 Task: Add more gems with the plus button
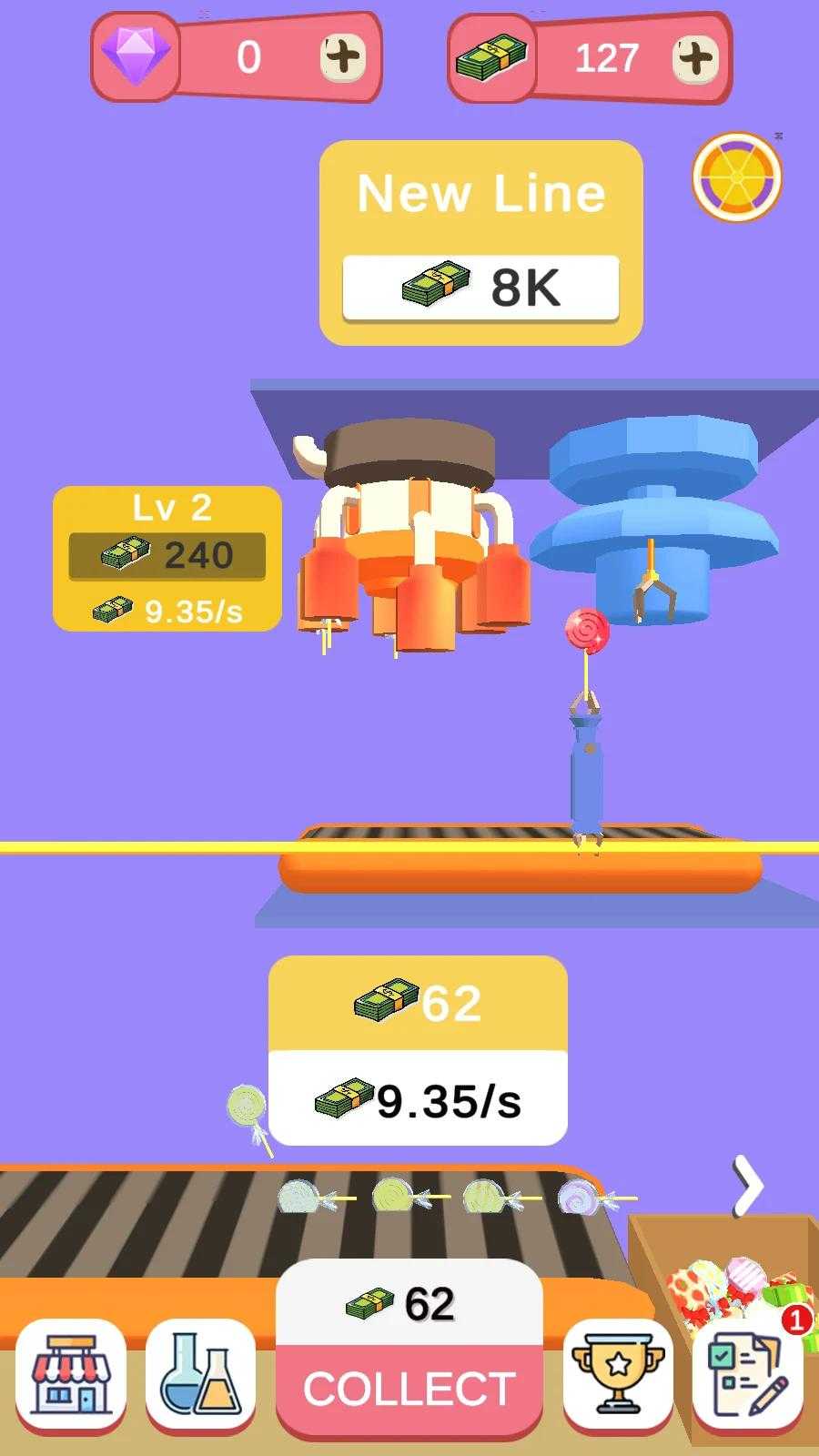pos(342,57)
